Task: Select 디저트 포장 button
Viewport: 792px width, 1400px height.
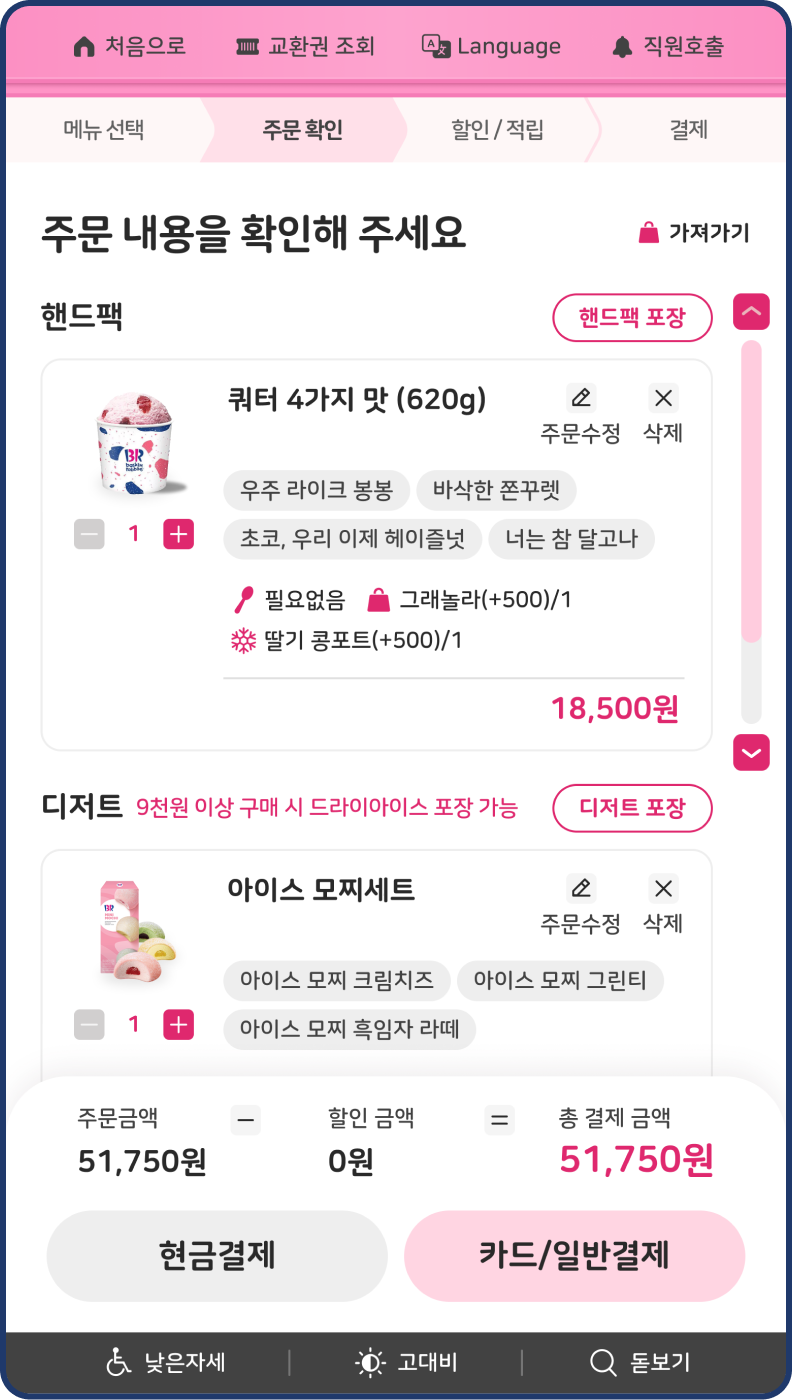Action: pos(632,808)
